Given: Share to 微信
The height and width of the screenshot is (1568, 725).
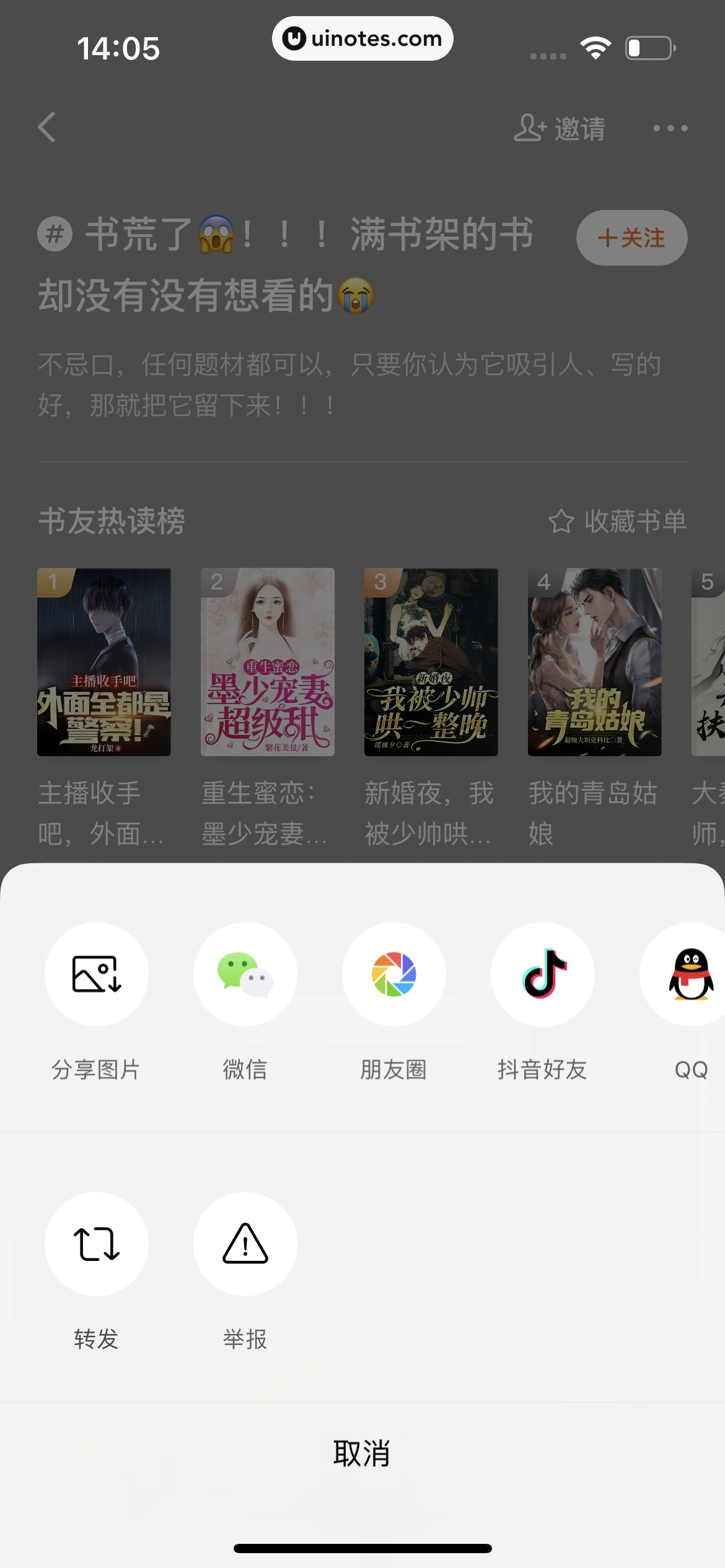Looking at the screenshot, I should pyautogui.click(x=245, y=975).
